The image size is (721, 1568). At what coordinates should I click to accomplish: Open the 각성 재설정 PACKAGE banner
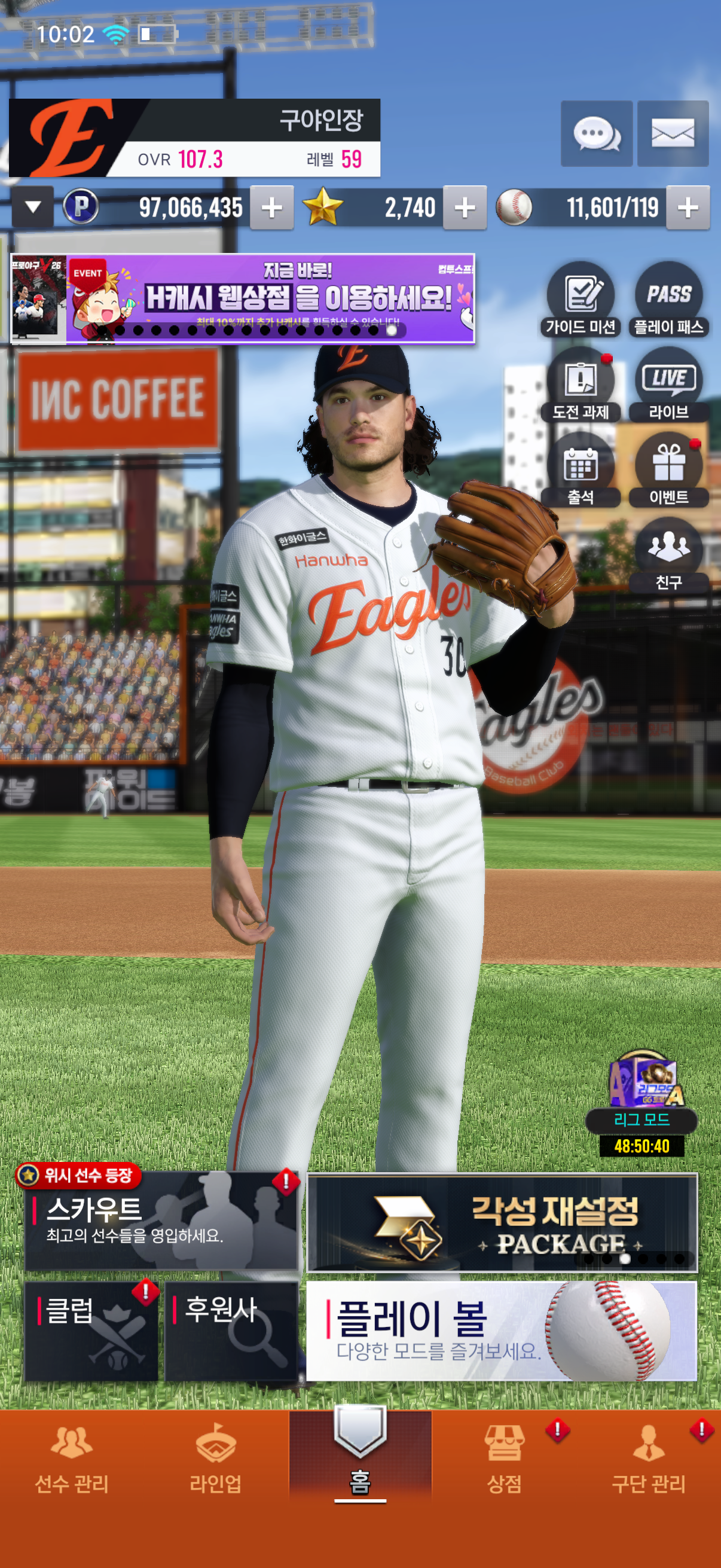(x=502, y=1223)
